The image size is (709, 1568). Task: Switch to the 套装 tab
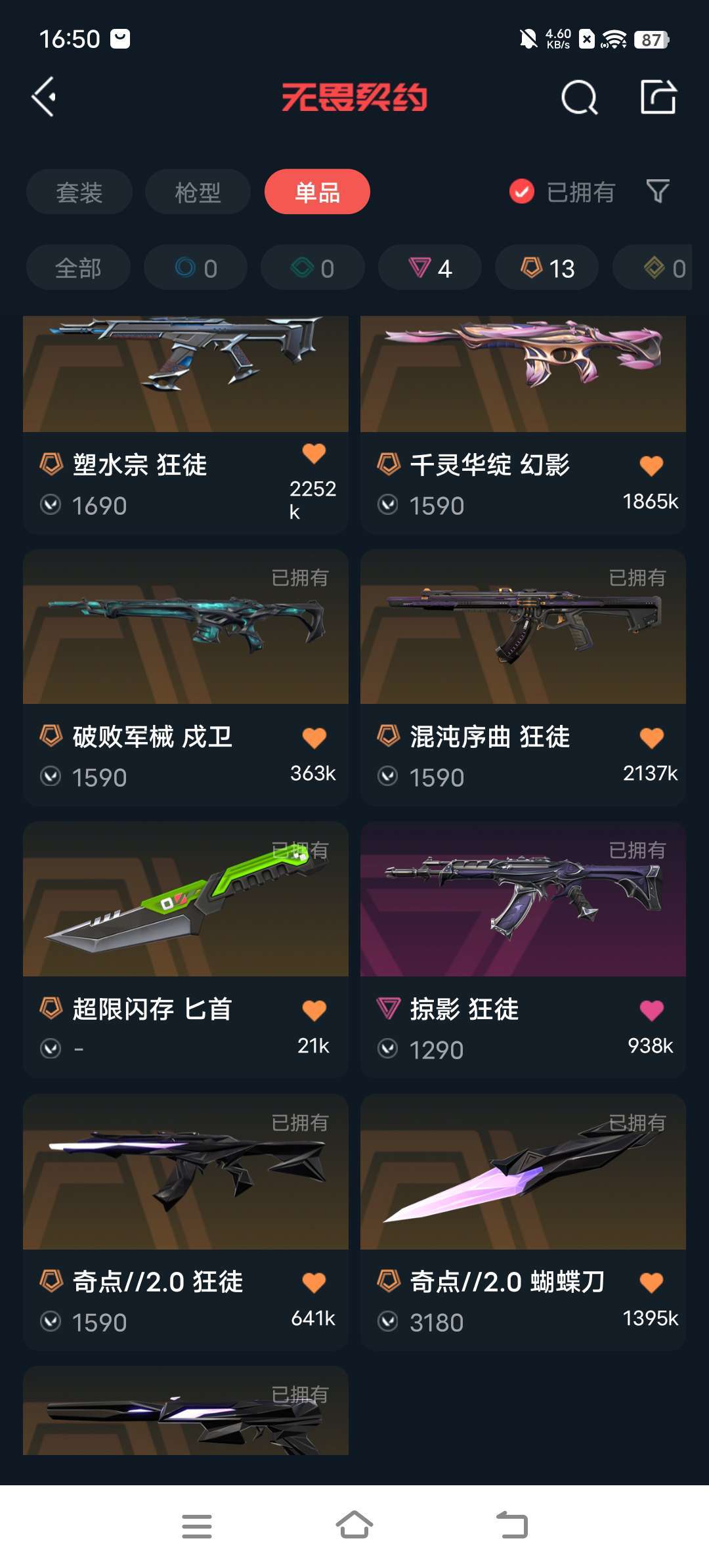tap(79, 192)
